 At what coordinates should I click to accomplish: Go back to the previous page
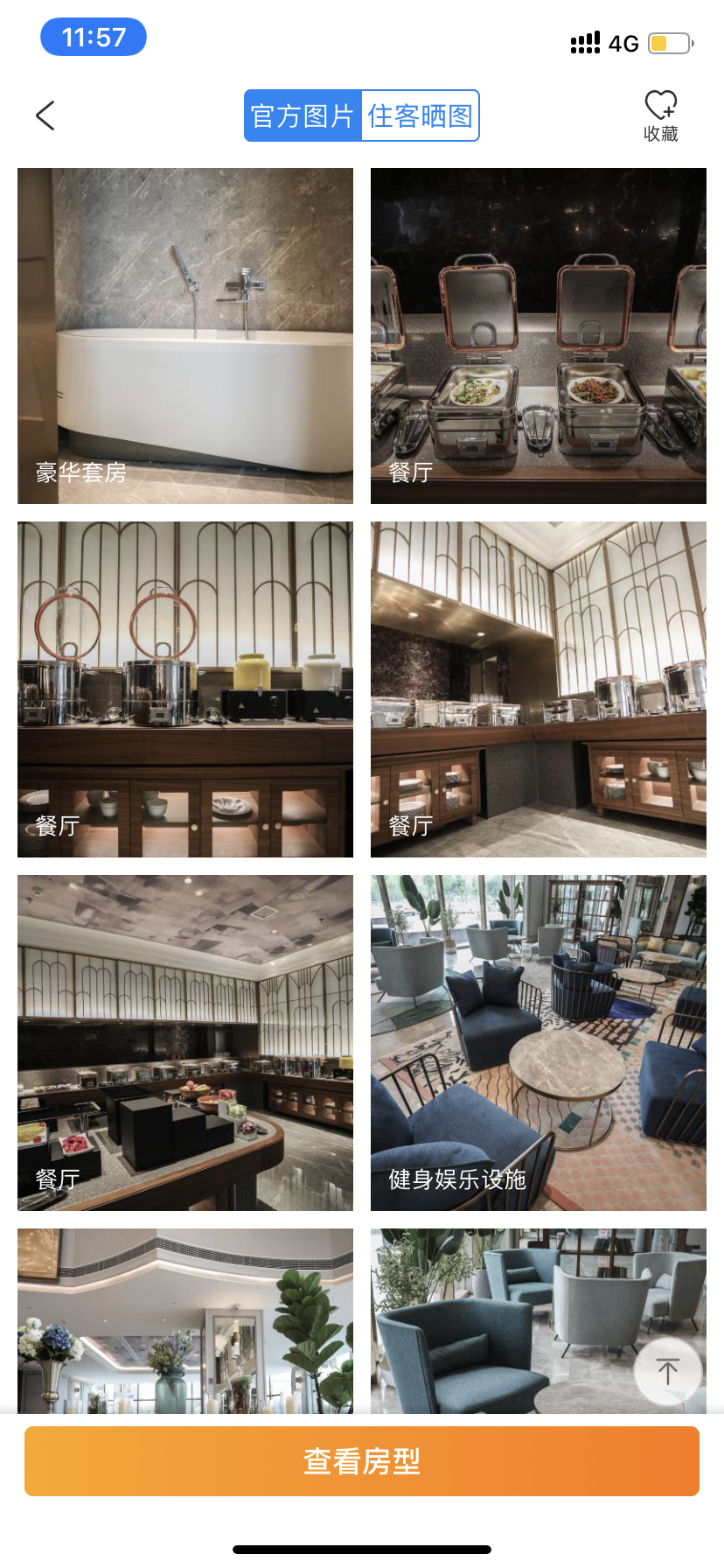click(45, 115)
